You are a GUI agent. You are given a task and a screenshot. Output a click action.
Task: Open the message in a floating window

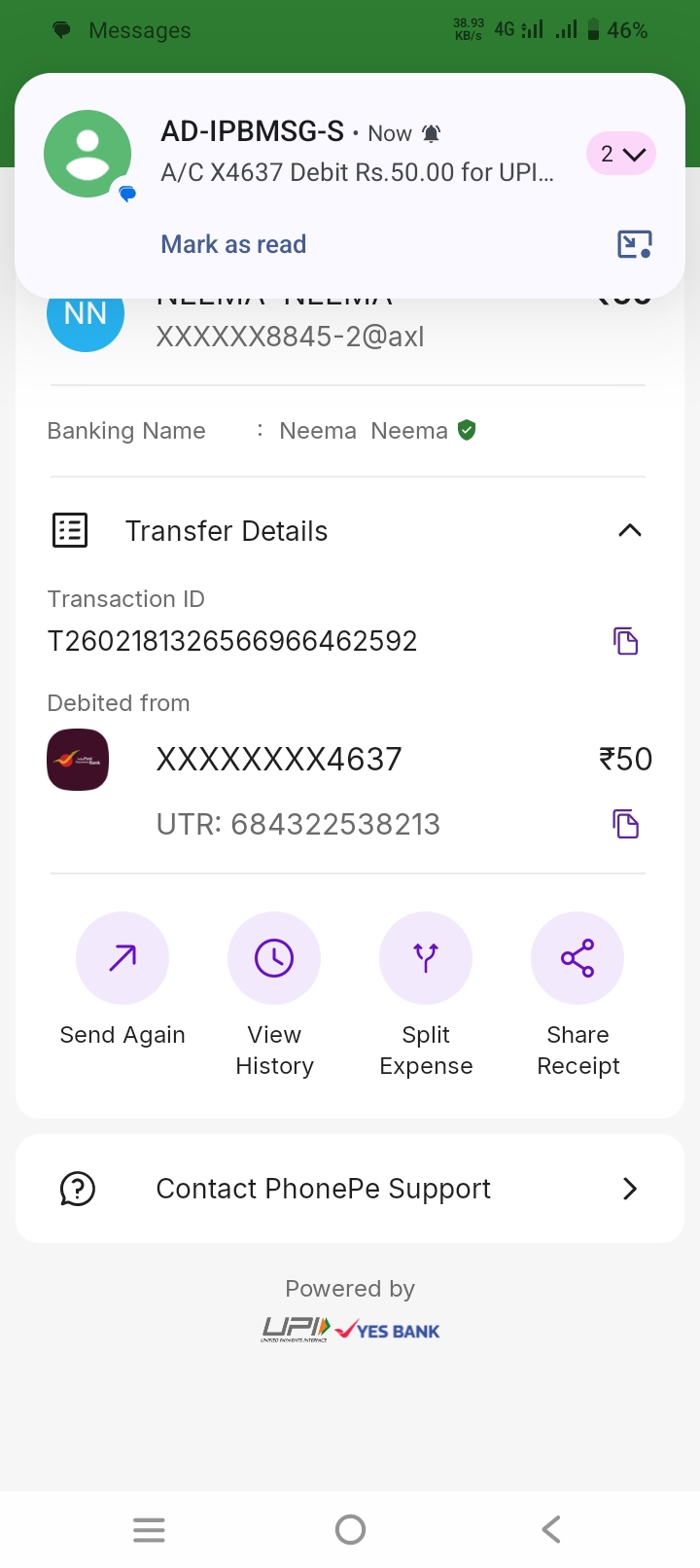[x=634, y=244]
